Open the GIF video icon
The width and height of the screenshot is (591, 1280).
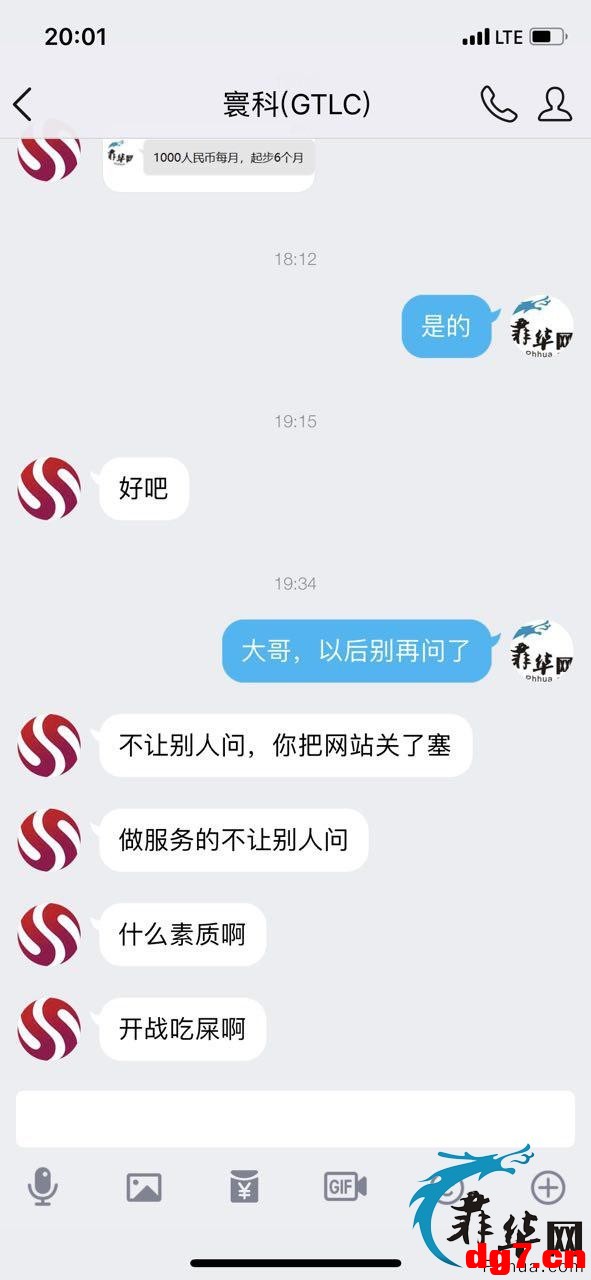pos(345,1187)
